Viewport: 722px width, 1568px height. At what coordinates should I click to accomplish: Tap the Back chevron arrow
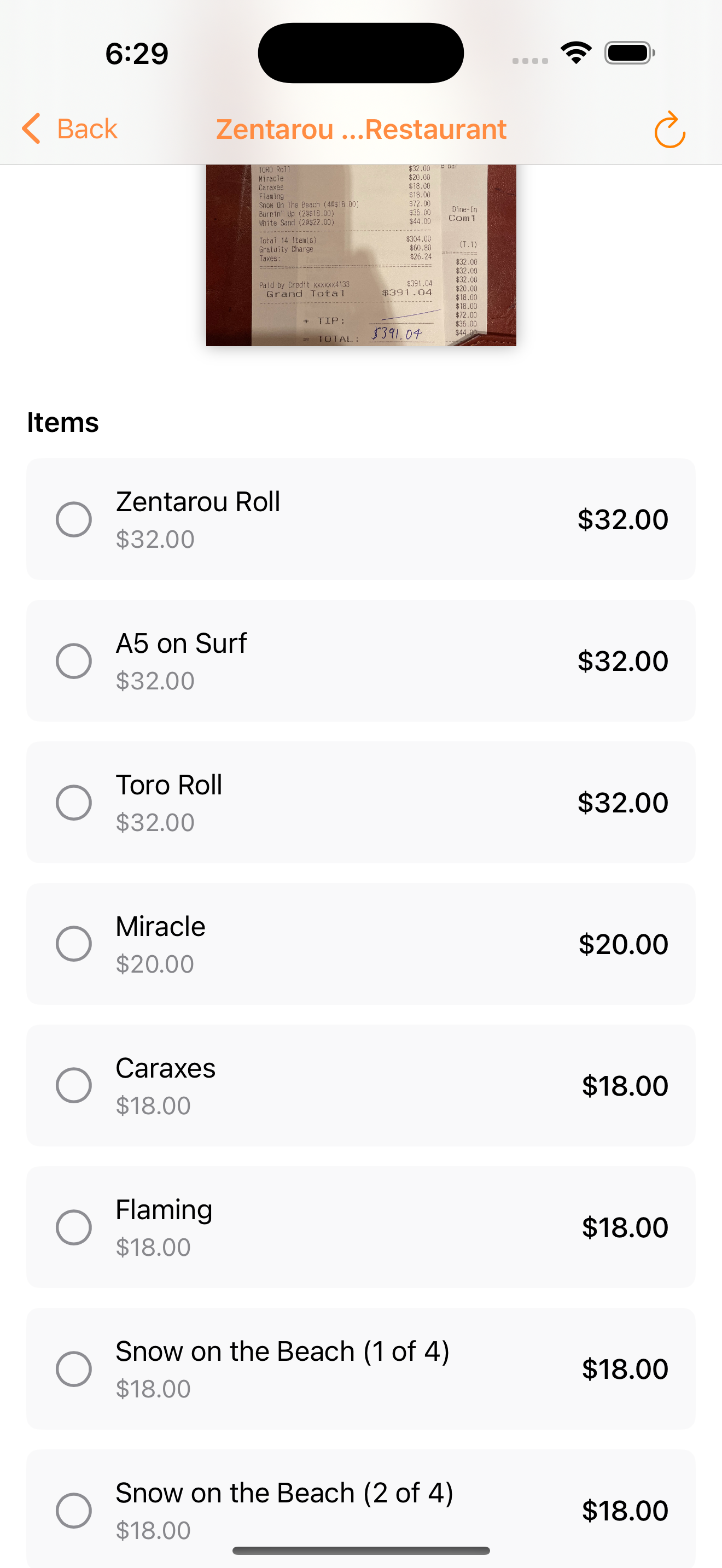(31, 129)
